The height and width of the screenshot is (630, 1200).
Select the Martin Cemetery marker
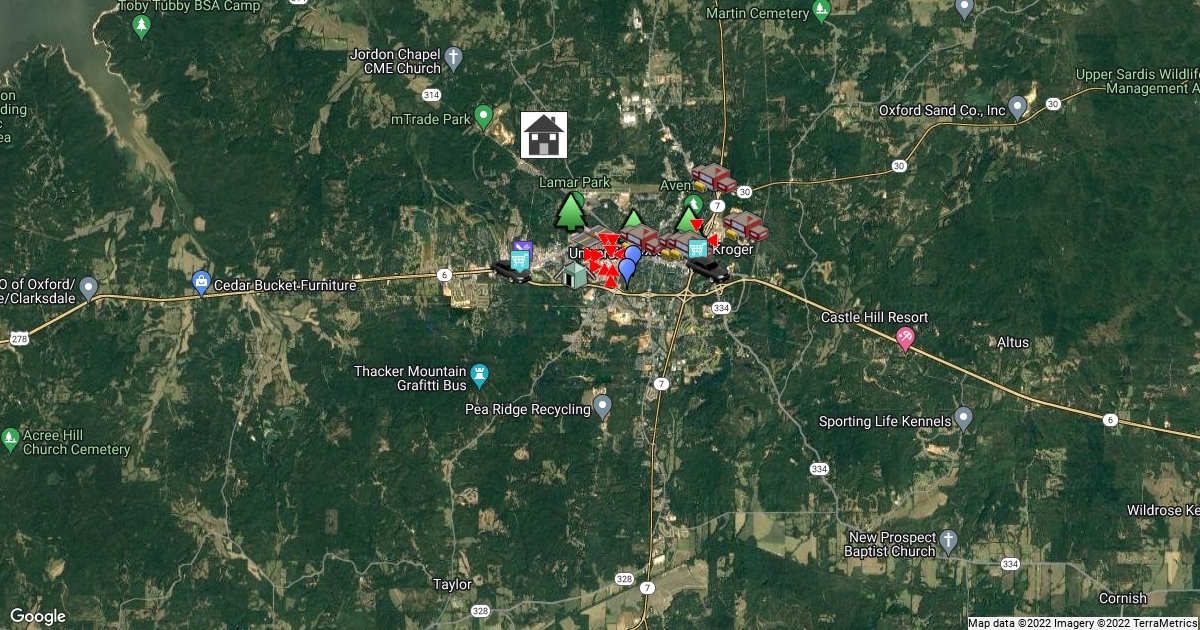(822, 12)
